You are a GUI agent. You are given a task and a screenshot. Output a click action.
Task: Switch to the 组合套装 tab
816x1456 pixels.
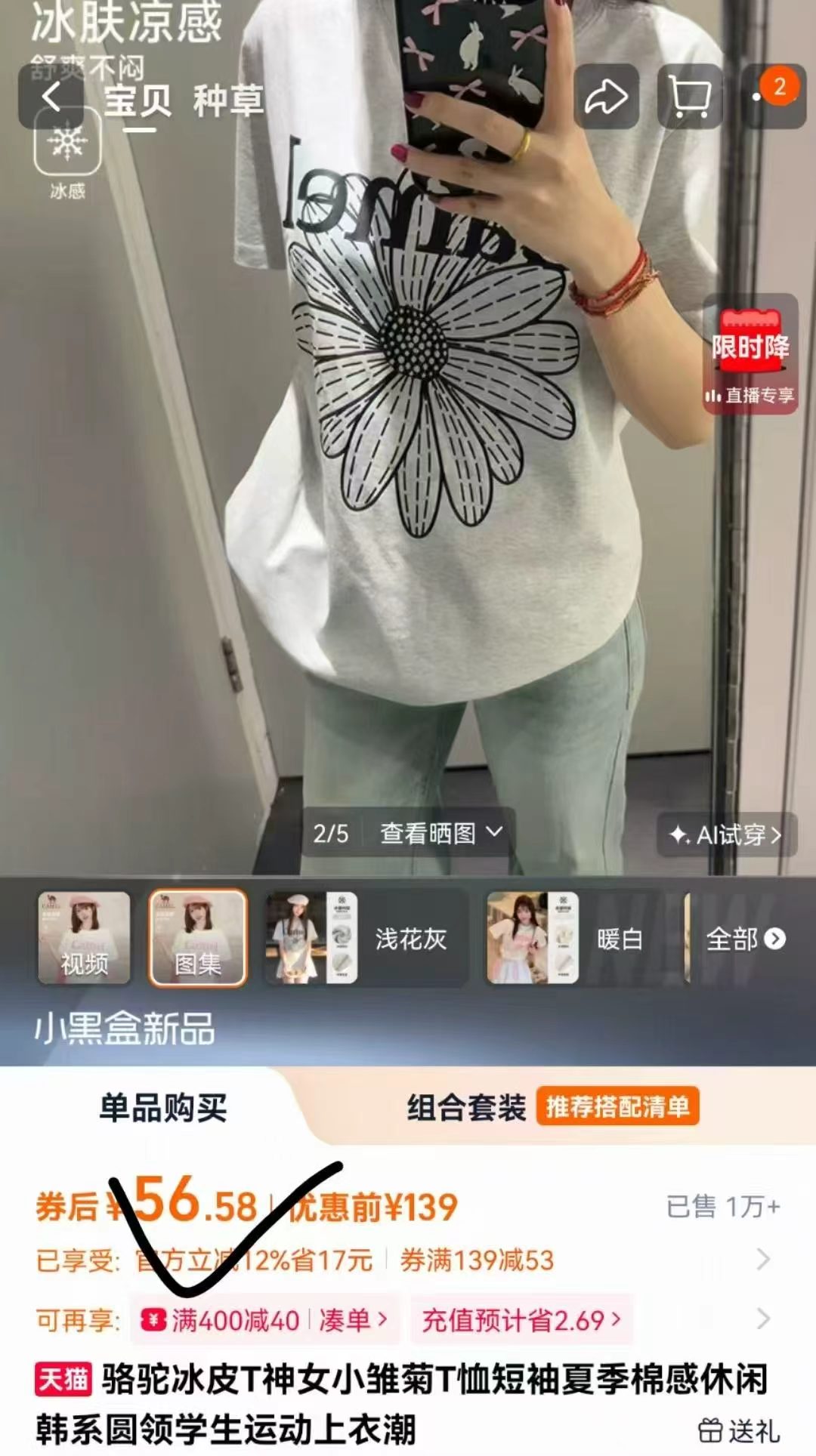pos(466,1108)
